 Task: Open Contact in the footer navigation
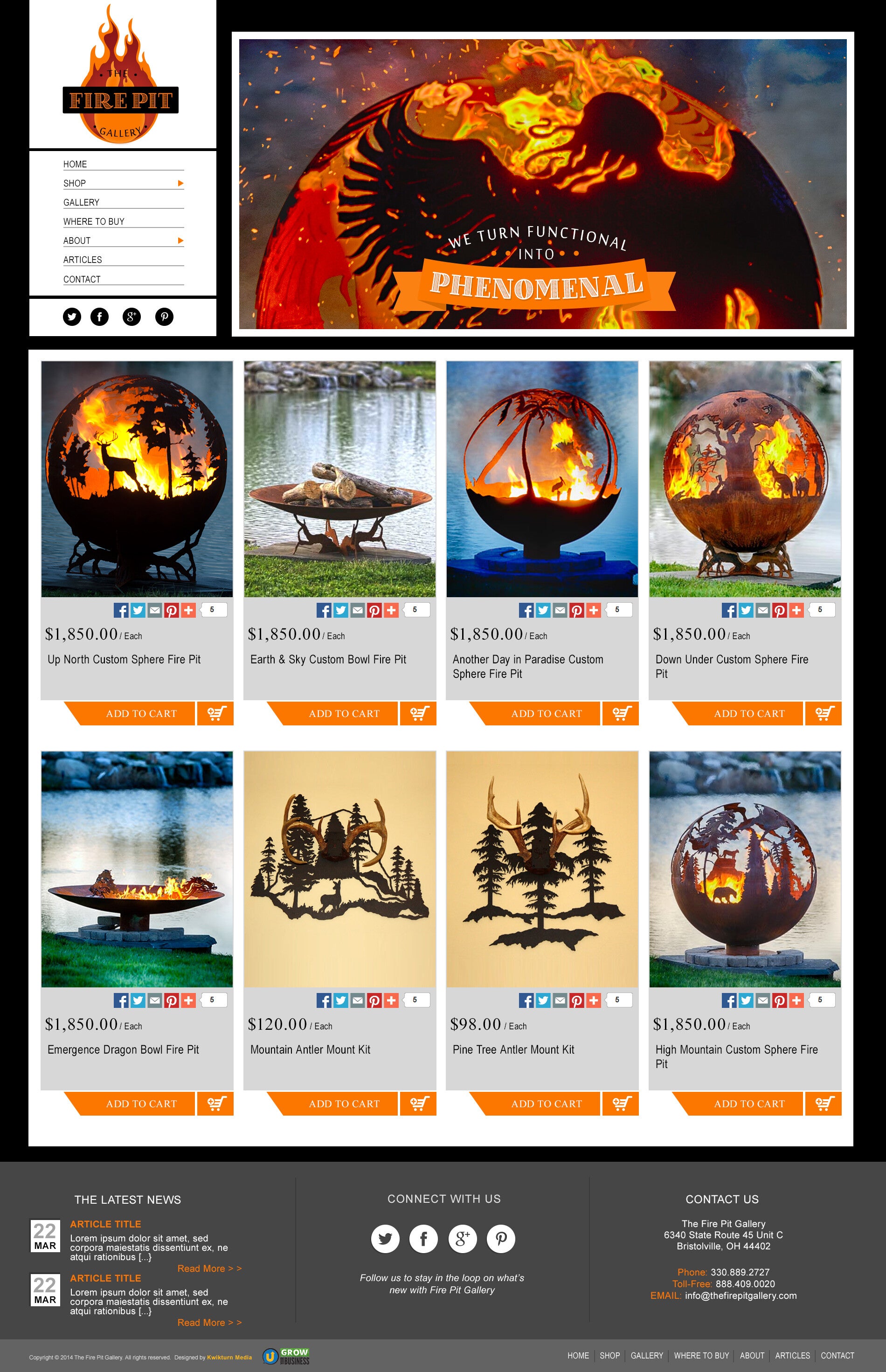tap(837, 1355)
